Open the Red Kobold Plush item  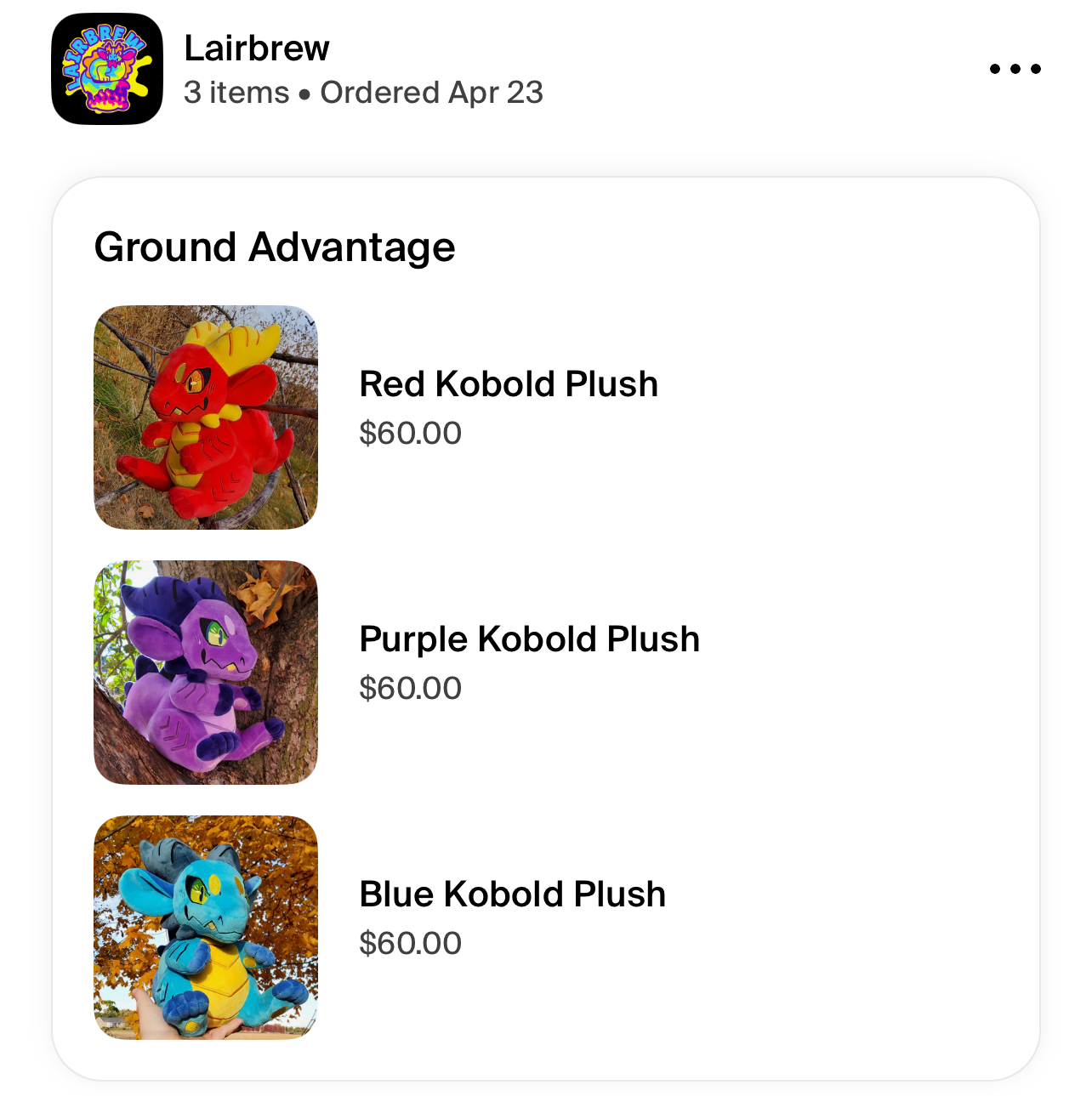tap(508, 384)
